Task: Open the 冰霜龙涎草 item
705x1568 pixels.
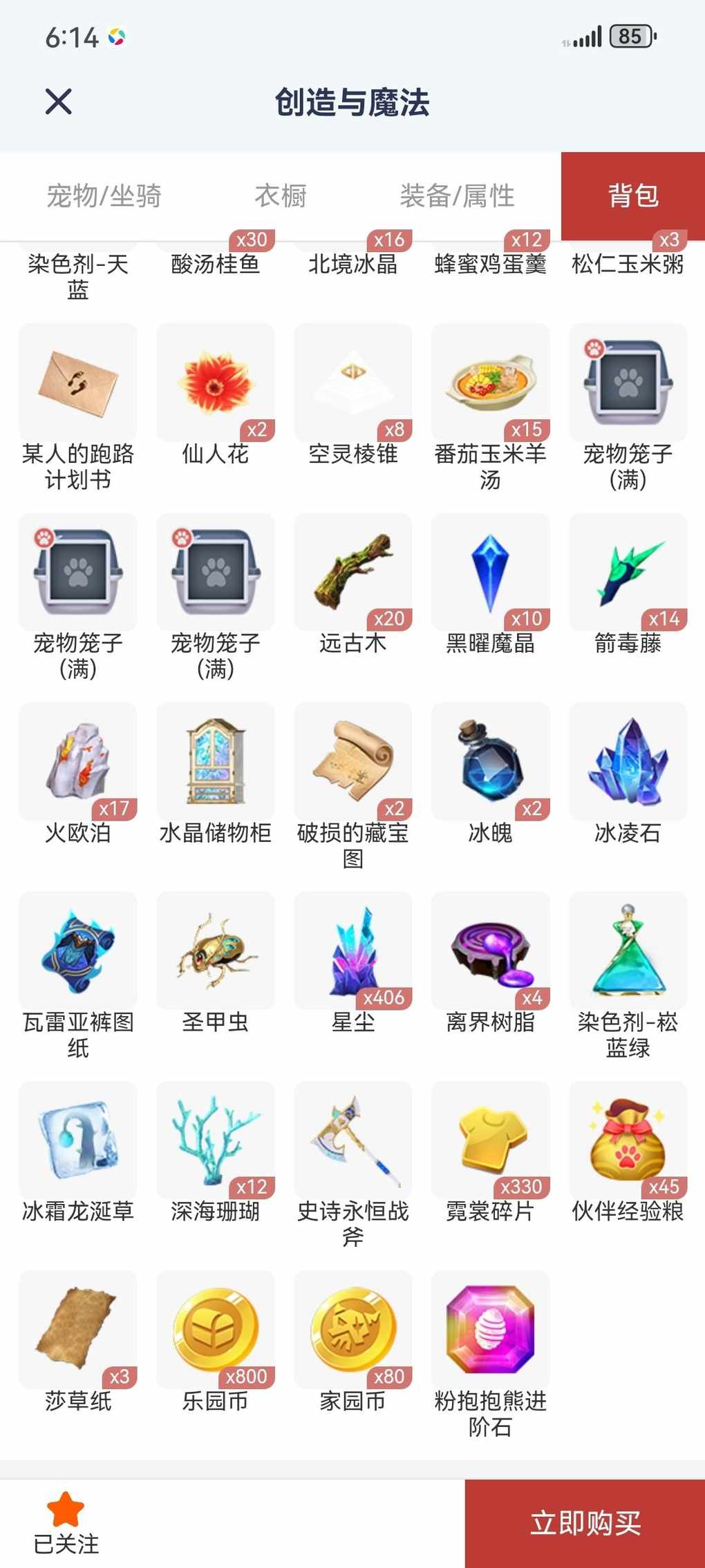Action: pyautogui.click(x=78, y=1140)
